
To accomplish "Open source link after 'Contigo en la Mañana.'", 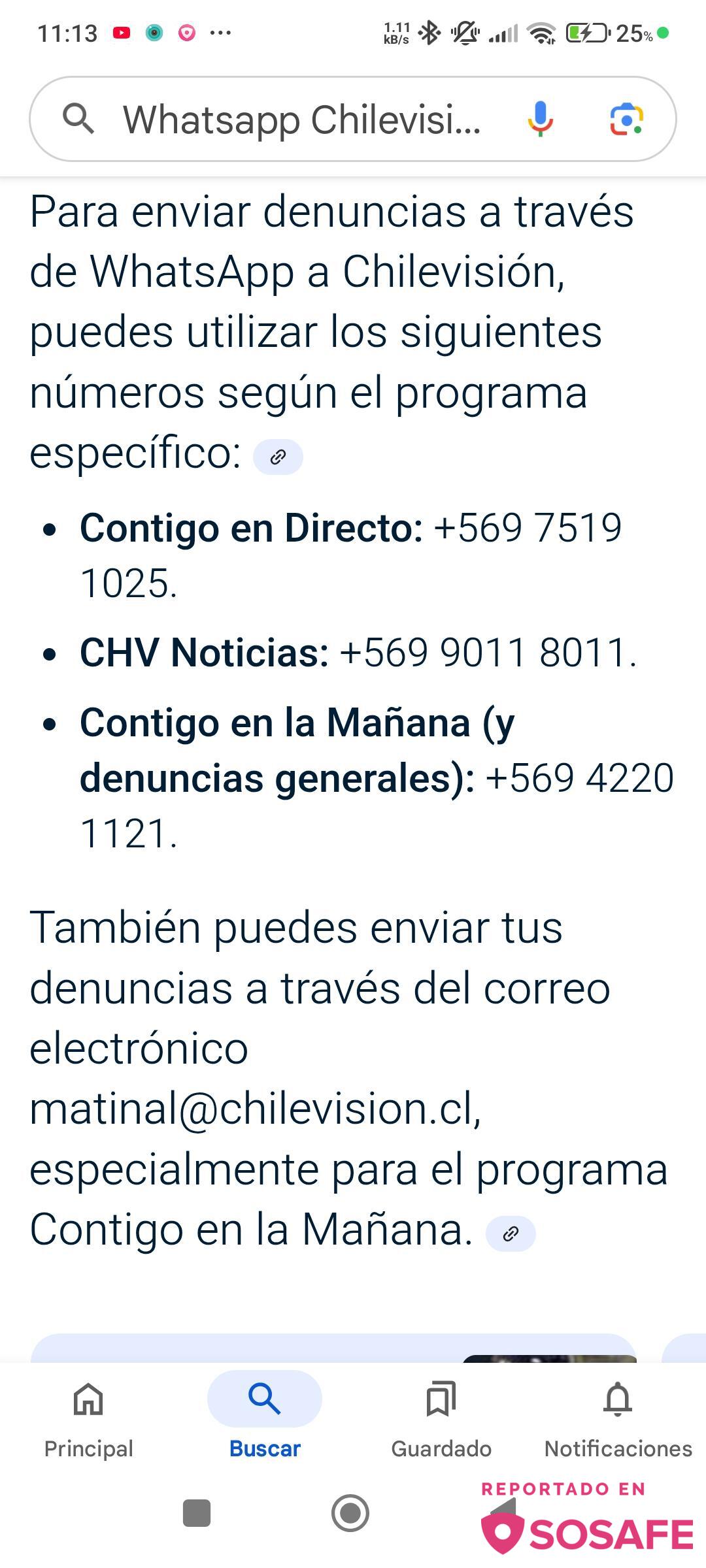I will [511, 1233].
